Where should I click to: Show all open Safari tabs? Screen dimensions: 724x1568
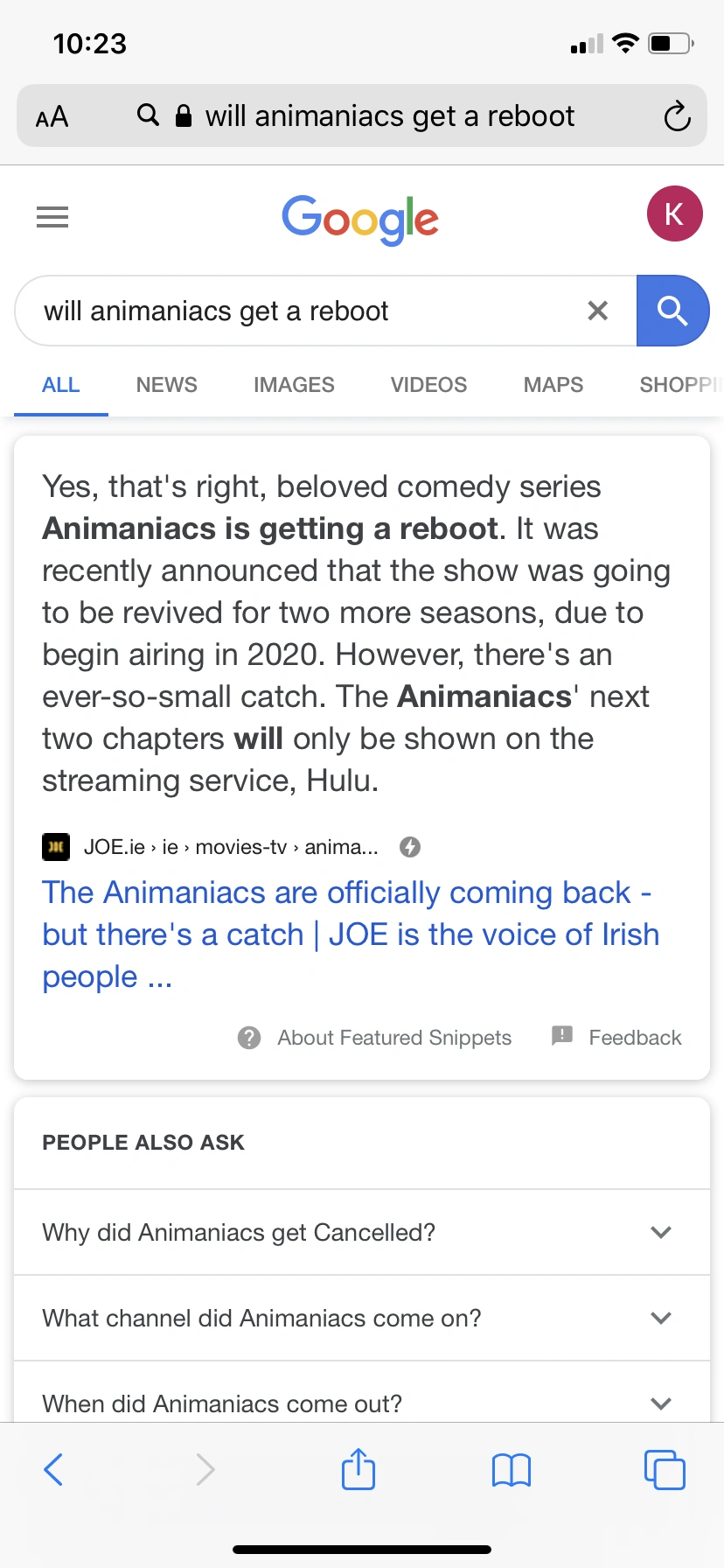tap(665, 1470)
